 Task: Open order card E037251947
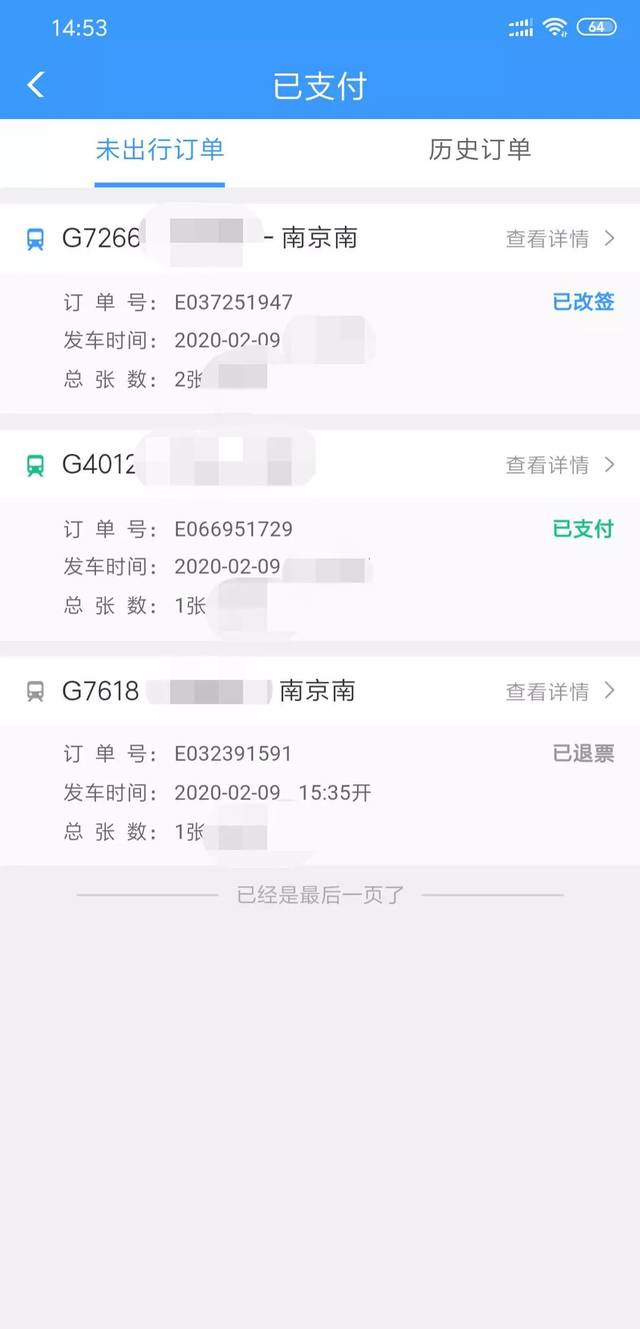coord(320,309)
